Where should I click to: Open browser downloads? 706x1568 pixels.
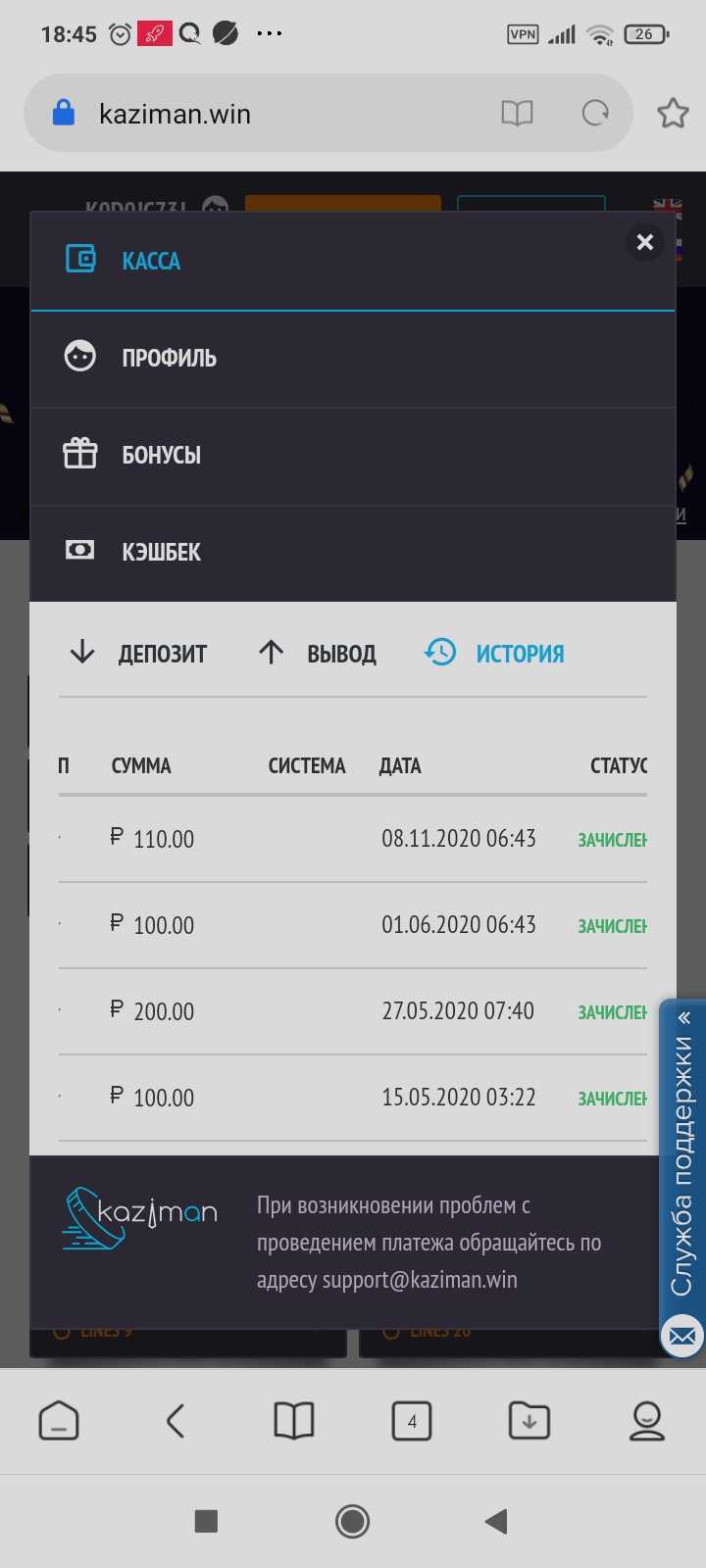529,1420
